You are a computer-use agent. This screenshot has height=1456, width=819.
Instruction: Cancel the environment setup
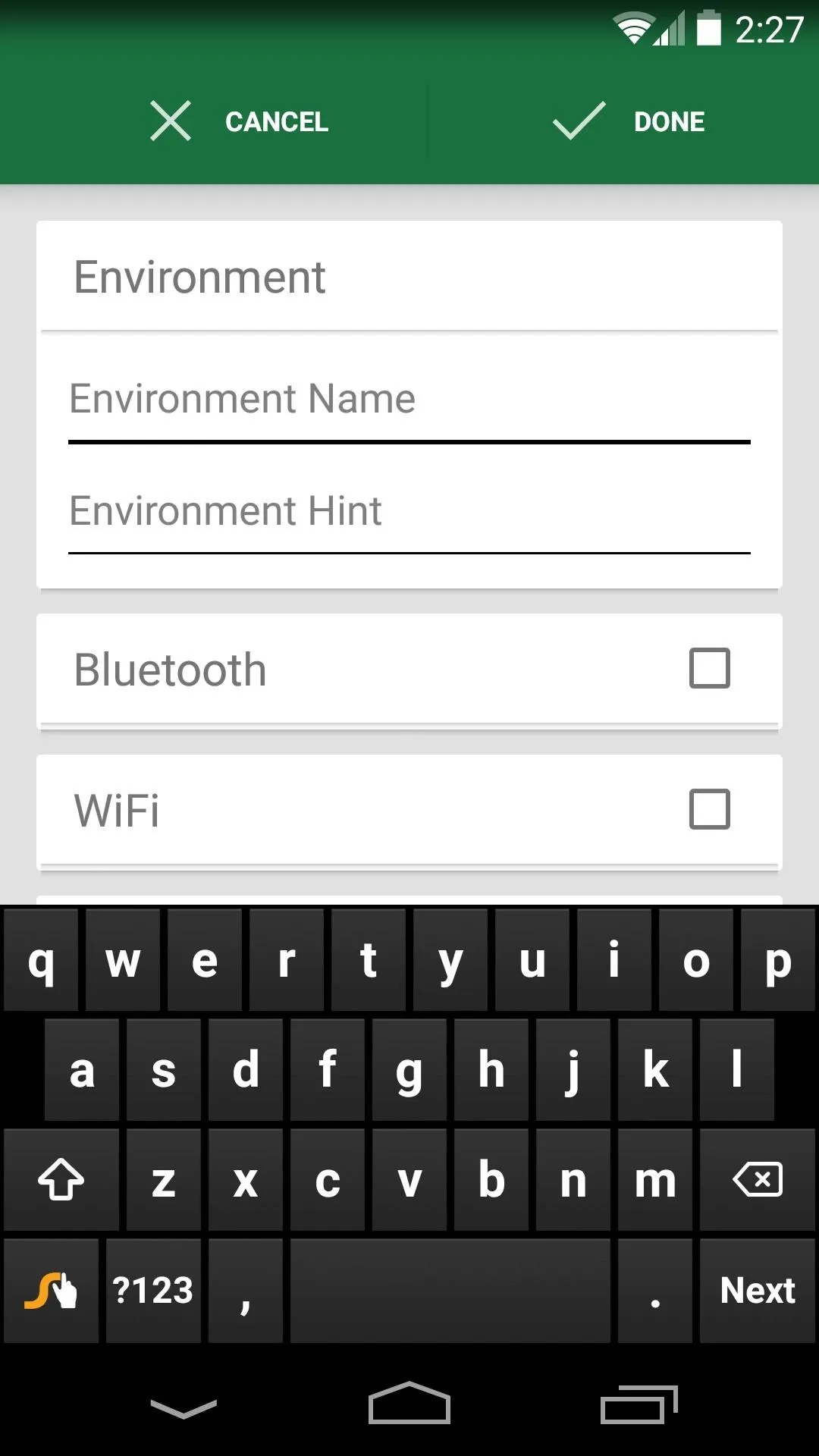pyautogui.click(x=239, y=121)
